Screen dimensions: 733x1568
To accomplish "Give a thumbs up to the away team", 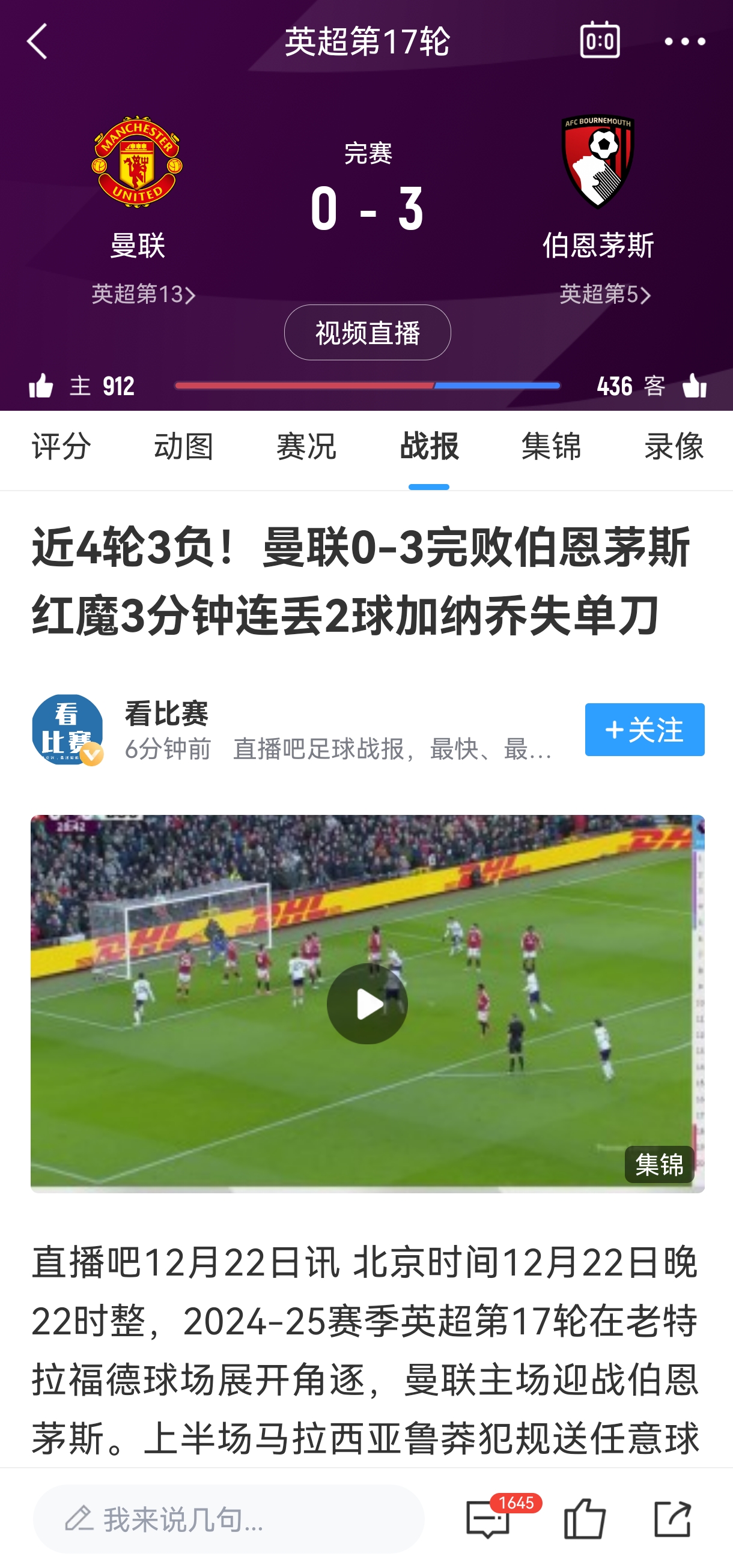I will tap(694, 386).
